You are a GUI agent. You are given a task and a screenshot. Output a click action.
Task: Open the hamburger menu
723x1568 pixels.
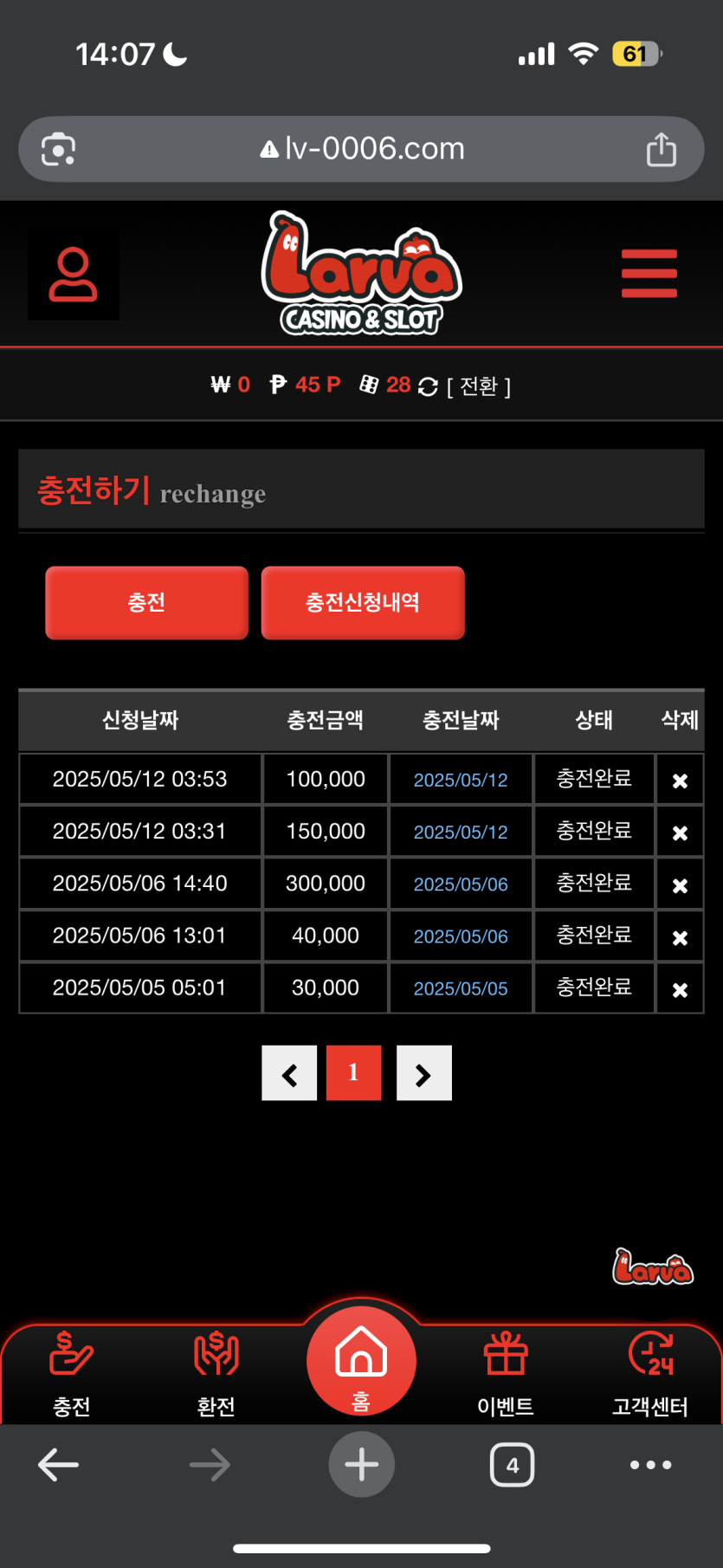coord(649,274)
